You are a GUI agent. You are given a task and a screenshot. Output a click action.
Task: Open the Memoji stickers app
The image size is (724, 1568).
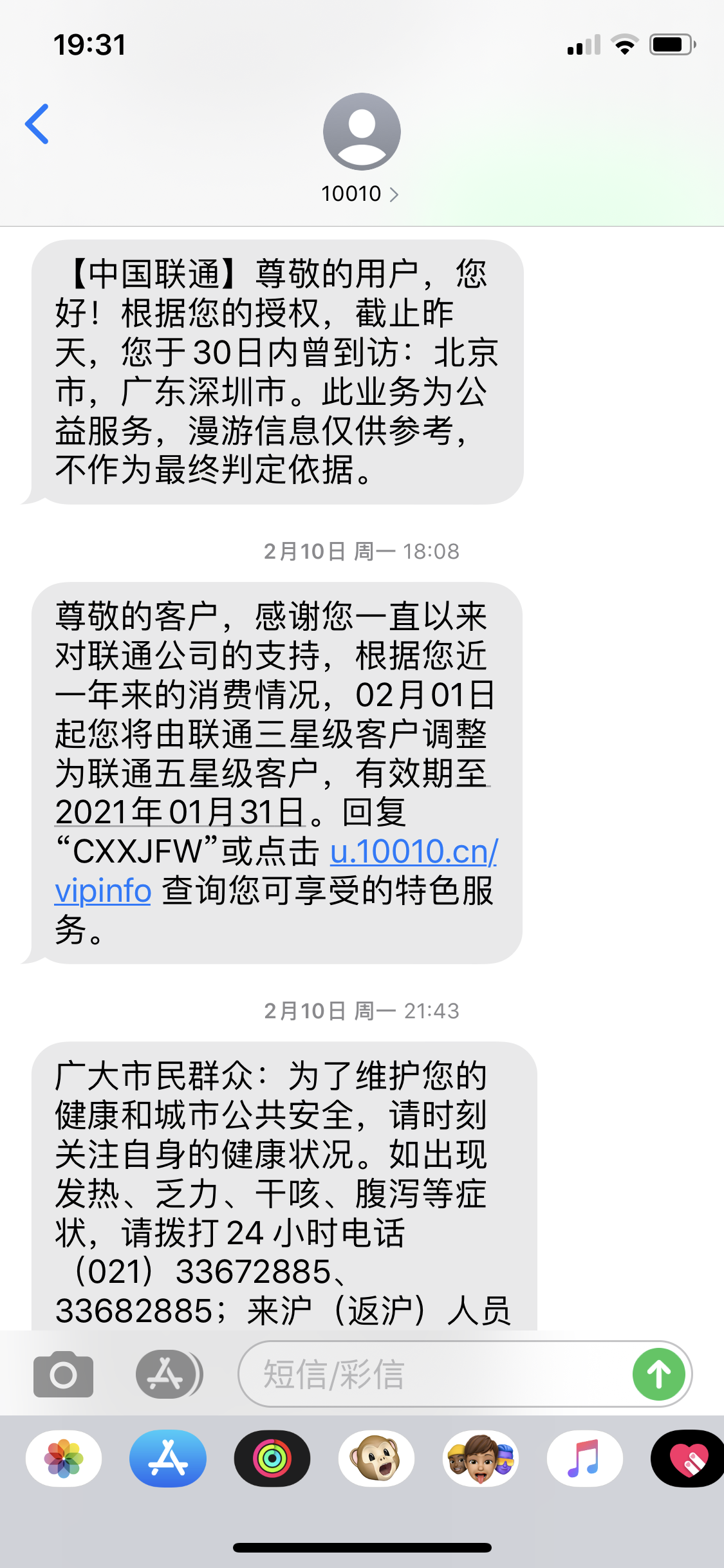pyautogui.click(x=481, y=1459)
